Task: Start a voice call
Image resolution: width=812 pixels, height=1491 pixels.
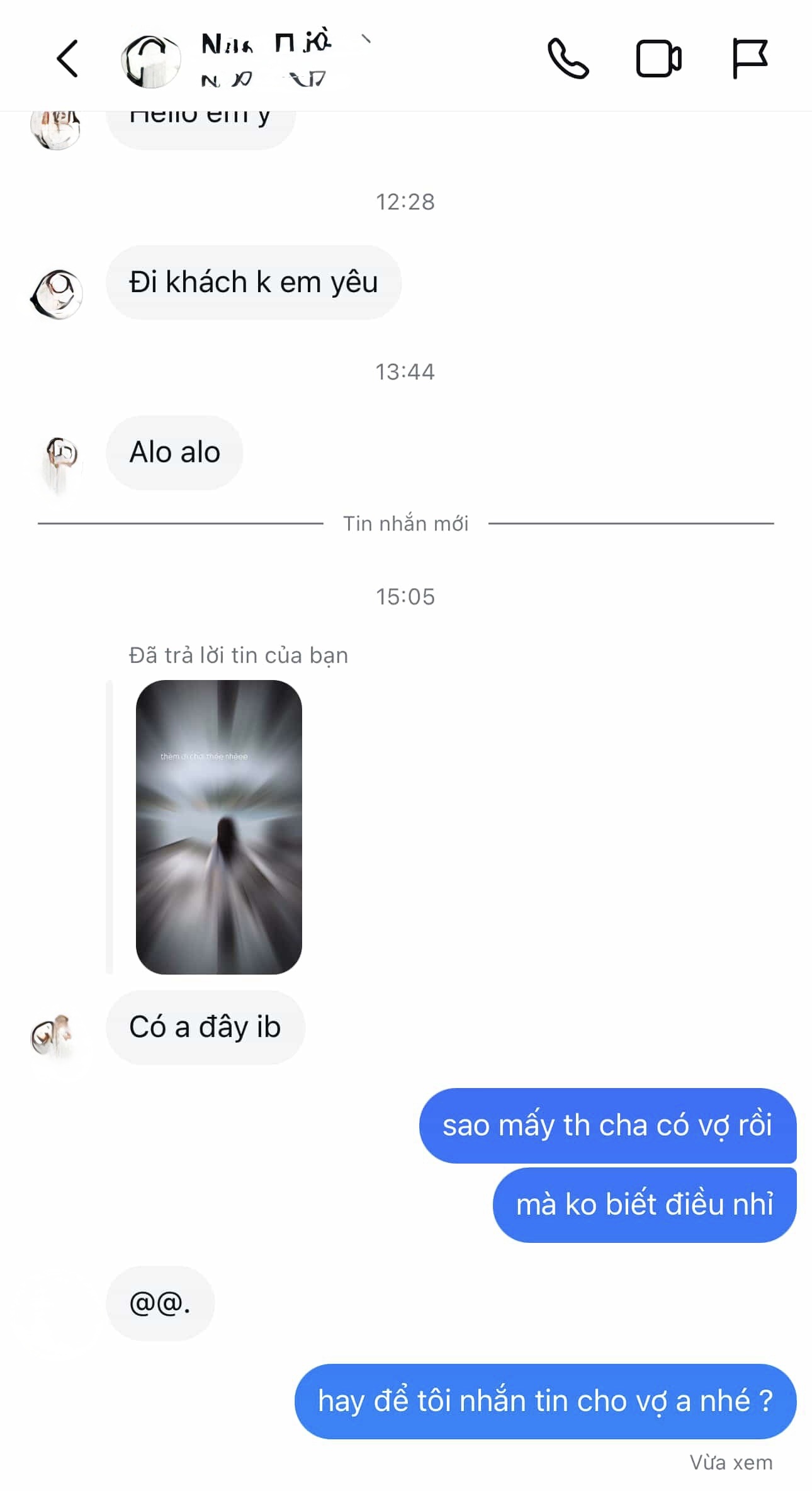Action: click(x=568, y=59)
